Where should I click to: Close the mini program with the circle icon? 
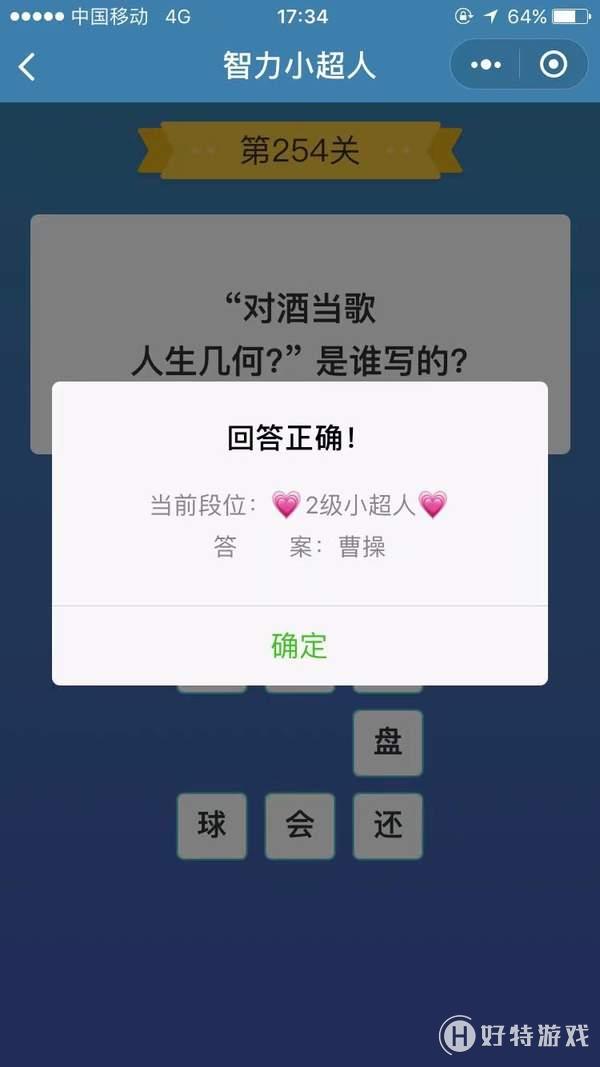[x=552, y=65]
